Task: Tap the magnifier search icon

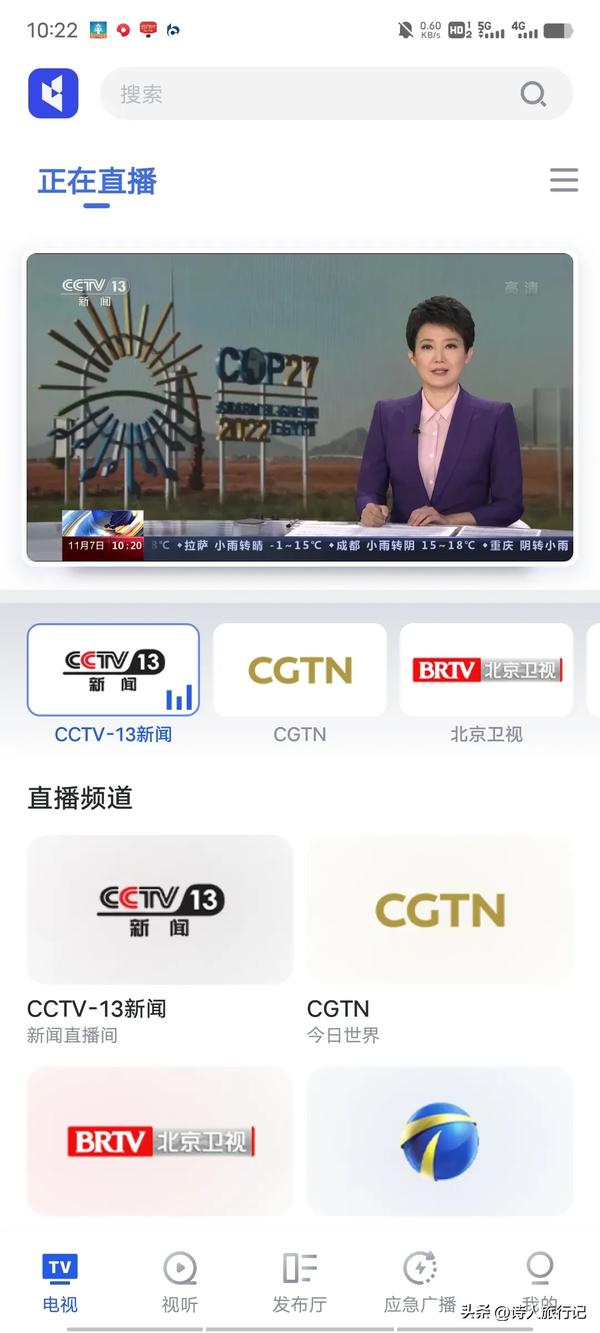Action: pos(533,94)
